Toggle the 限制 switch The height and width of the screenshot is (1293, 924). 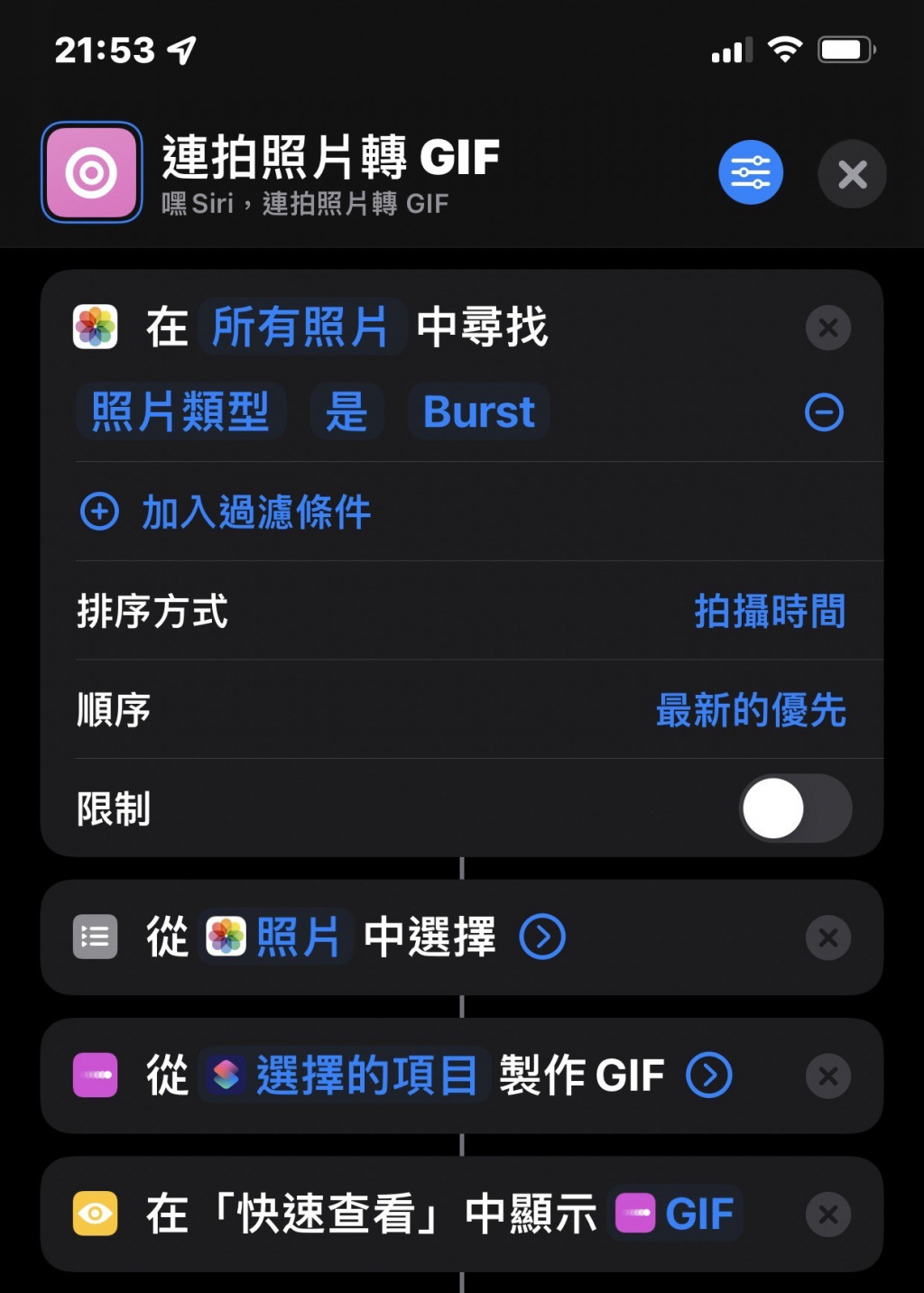tap(794, 808)
